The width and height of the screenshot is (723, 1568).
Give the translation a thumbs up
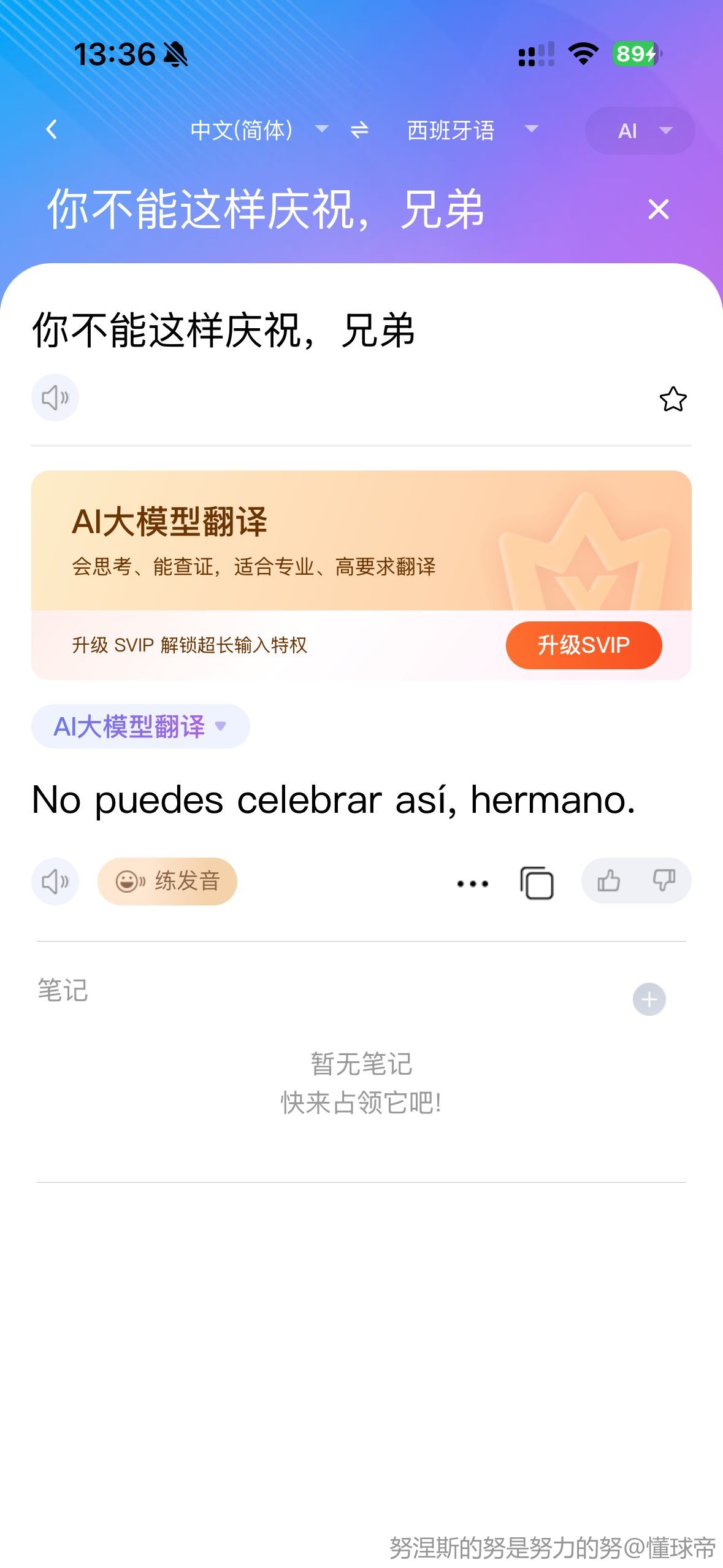(x=608, y=881)
